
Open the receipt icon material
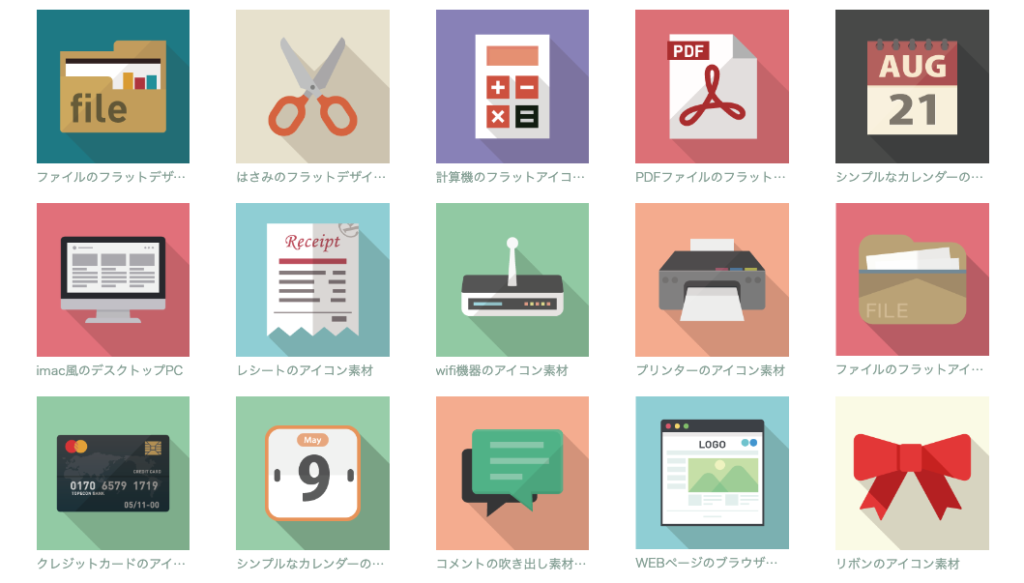tap(312, 280)
